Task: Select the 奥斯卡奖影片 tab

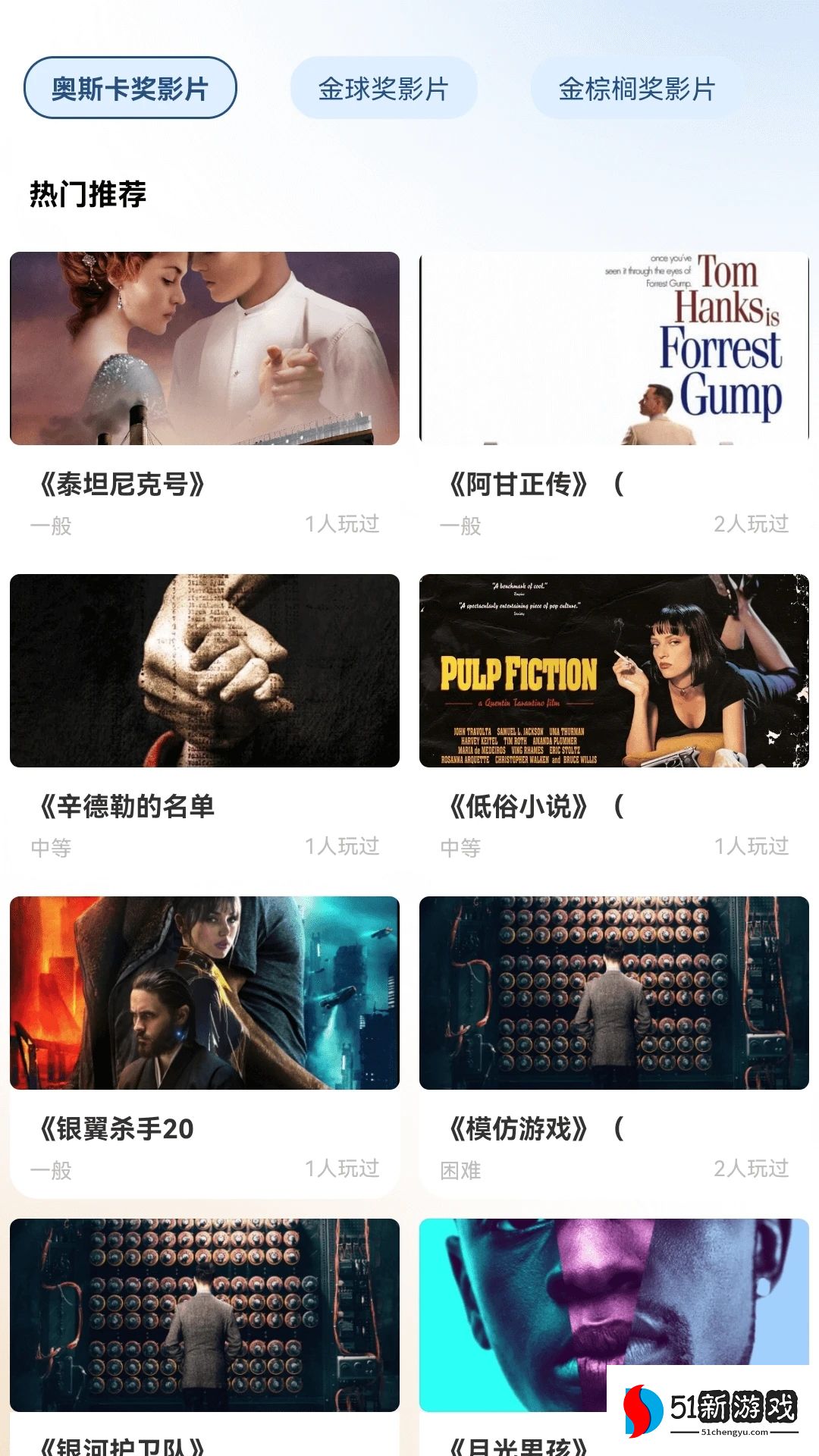Action: (130, 88)
